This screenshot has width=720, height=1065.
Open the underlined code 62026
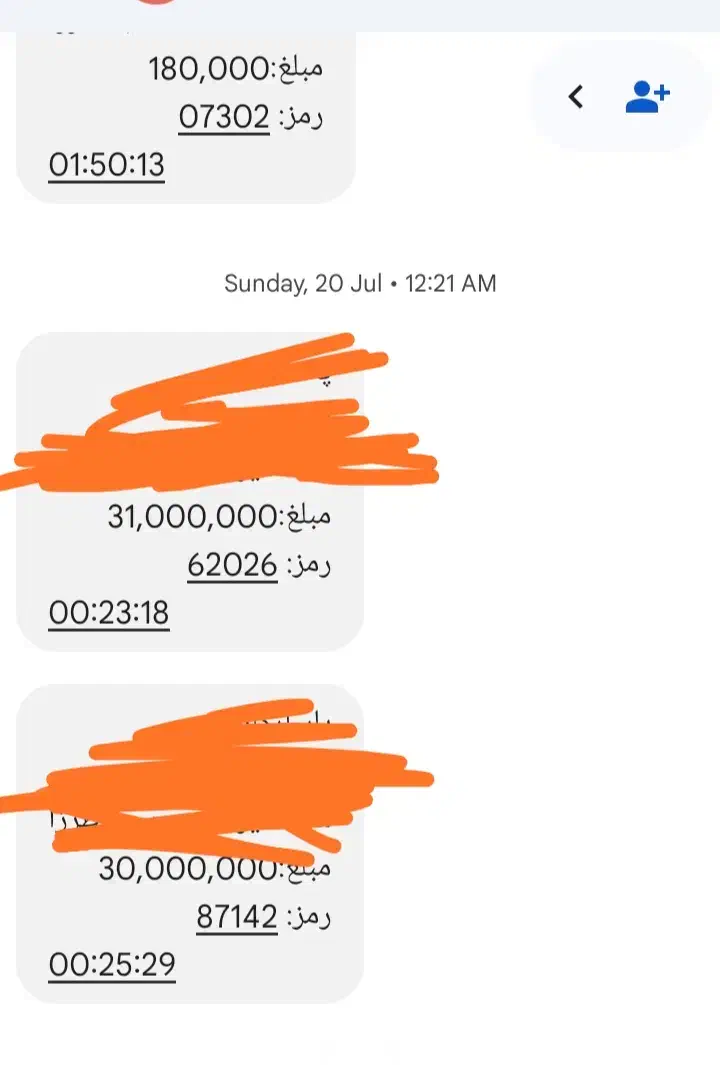[x=232, y=566]
